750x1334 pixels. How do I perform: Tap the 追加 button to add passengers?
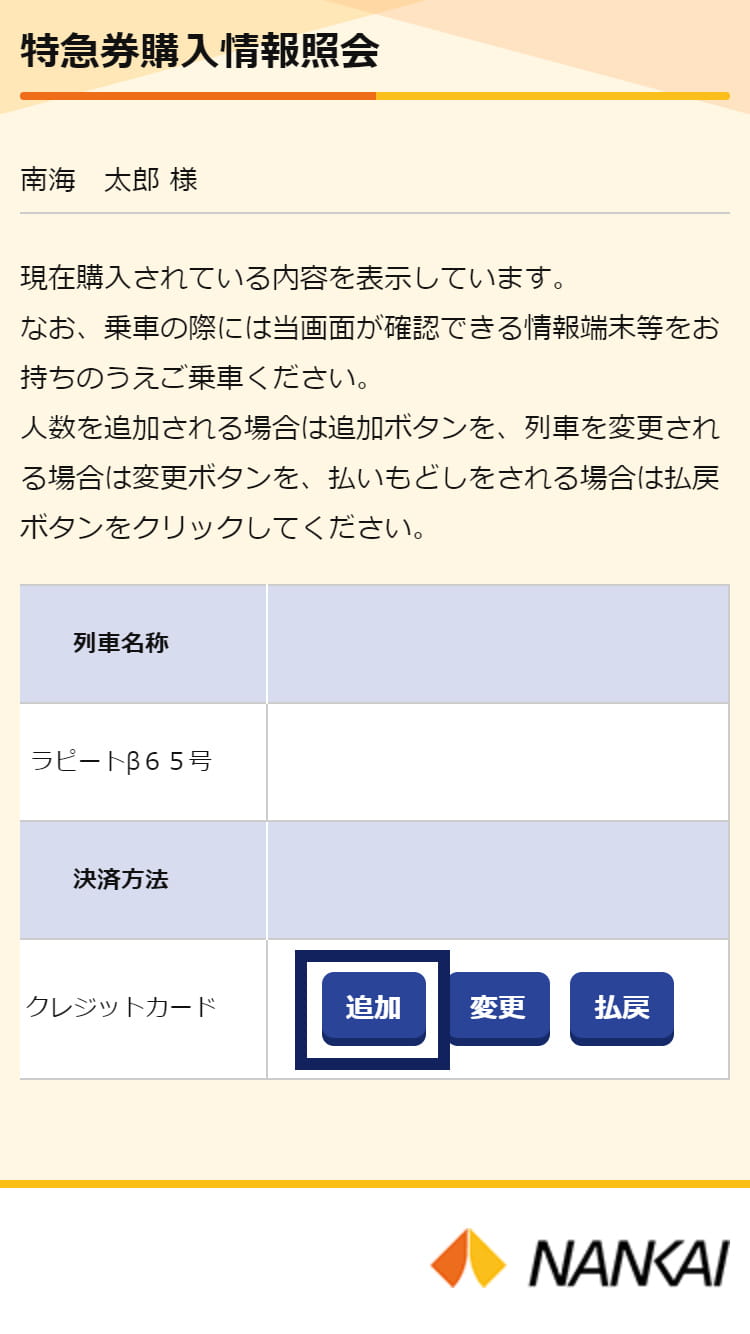(x=374, y=1008)
